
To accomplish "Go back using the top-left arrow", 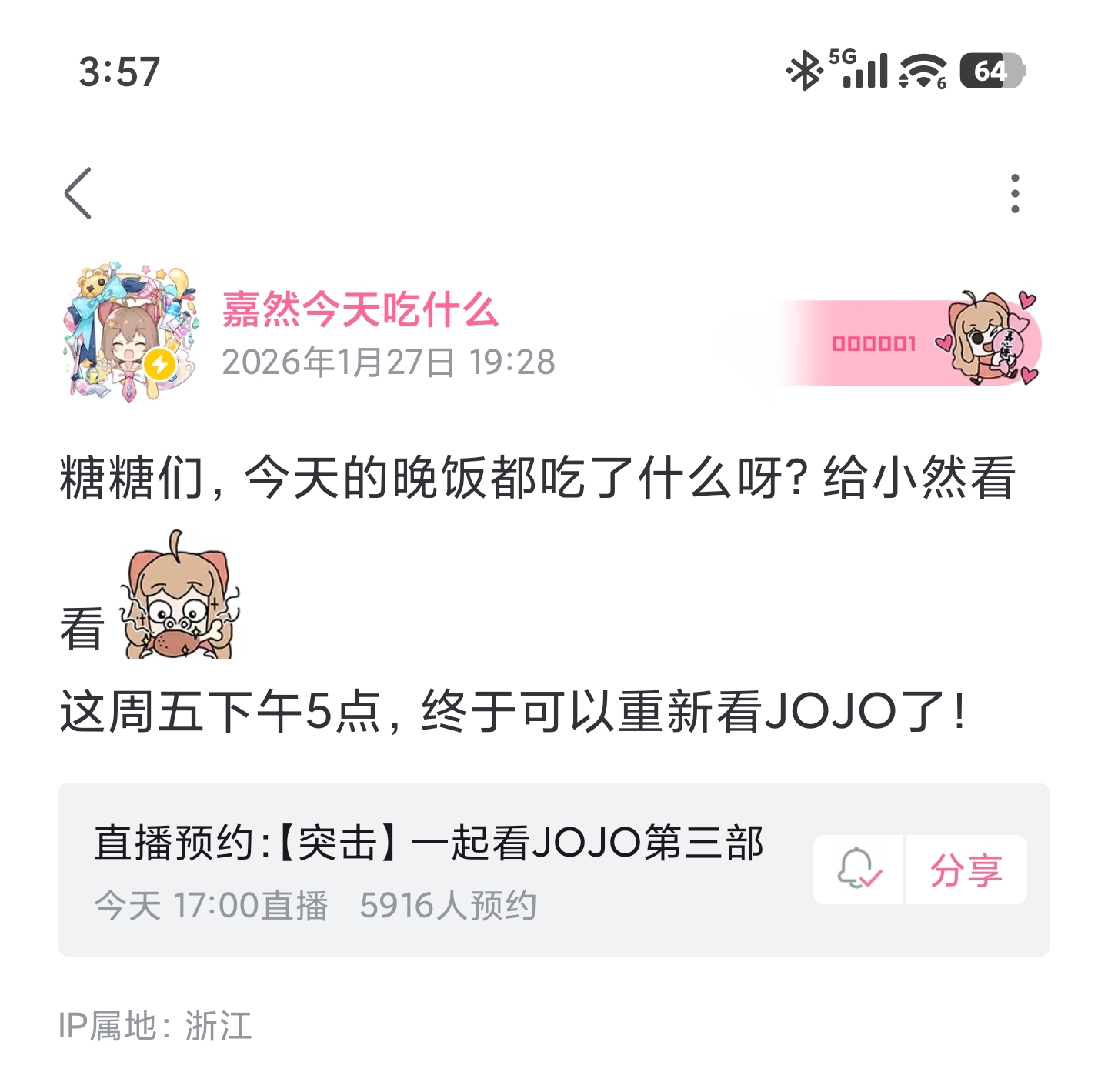I will pos(78,193).
